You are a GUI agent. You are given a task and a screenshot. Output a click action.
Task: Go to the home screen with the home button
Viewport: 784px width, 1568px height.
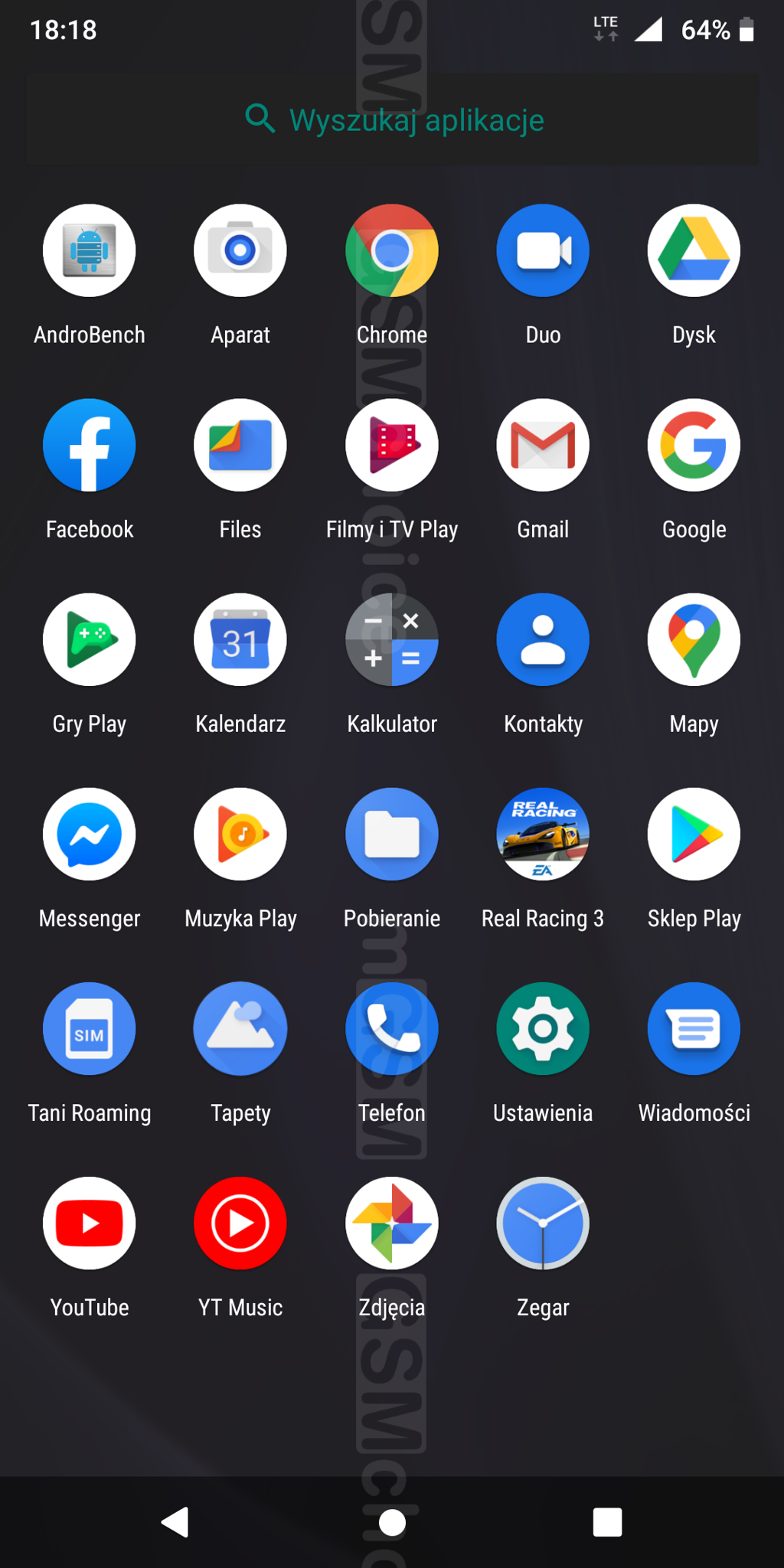point(392,1522)
